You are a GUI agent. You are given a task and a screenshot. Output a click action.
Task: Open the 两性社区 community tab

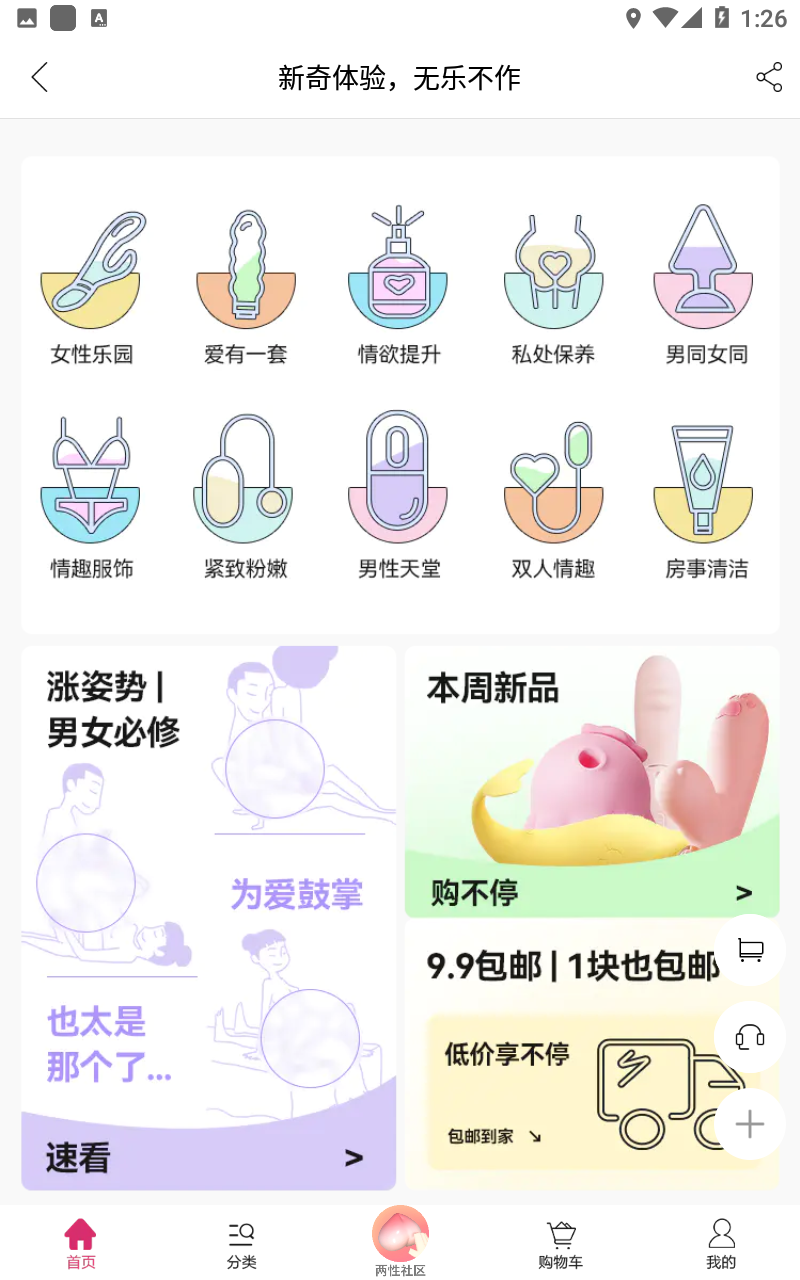pyautogui.click(x=400, y=1240)
